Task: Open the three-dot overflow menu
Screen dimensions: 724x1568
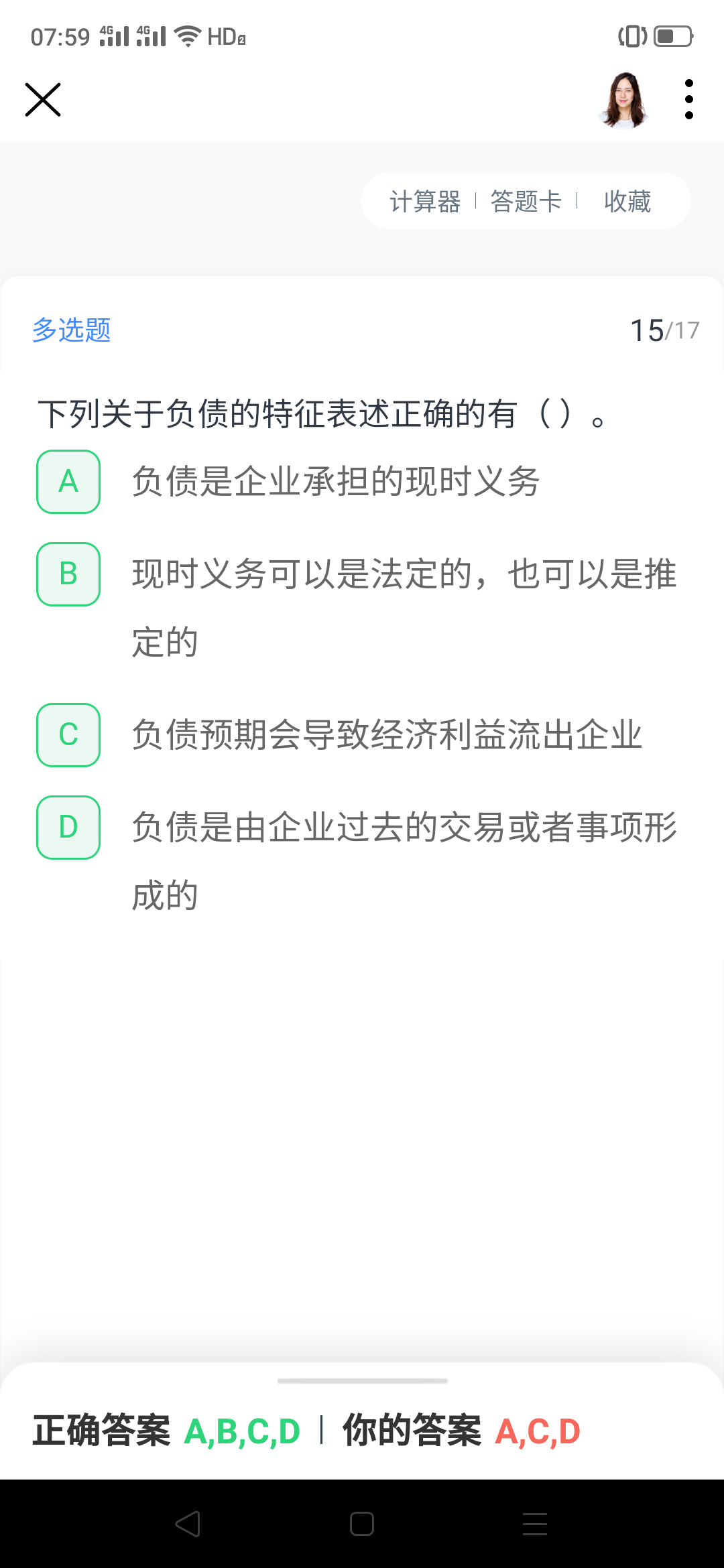Action: point(688,100)
